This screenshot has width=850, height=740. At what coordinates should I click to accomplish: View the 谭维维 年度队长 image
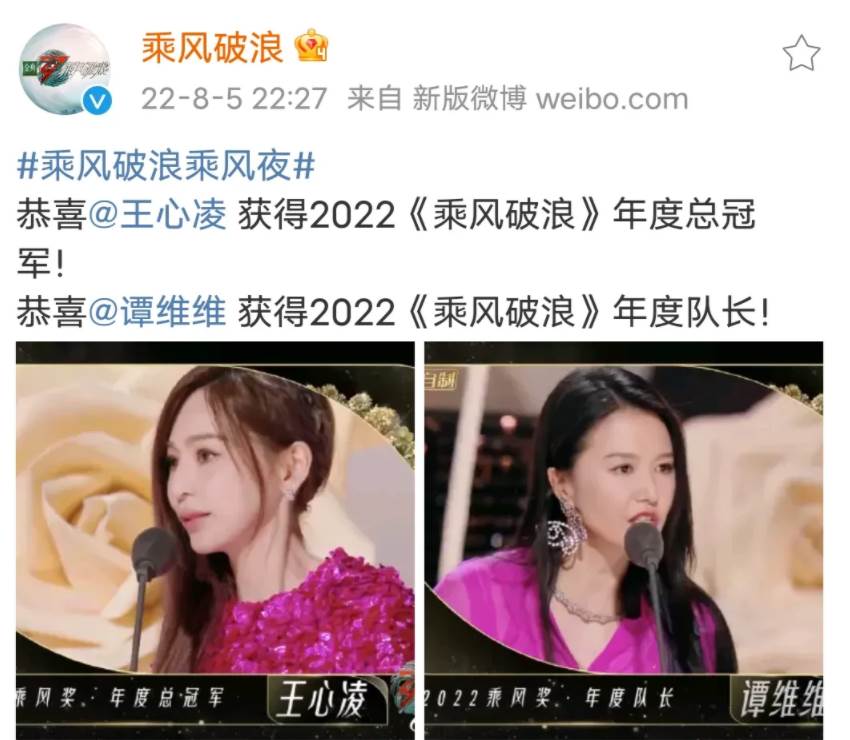coord(623,535)
